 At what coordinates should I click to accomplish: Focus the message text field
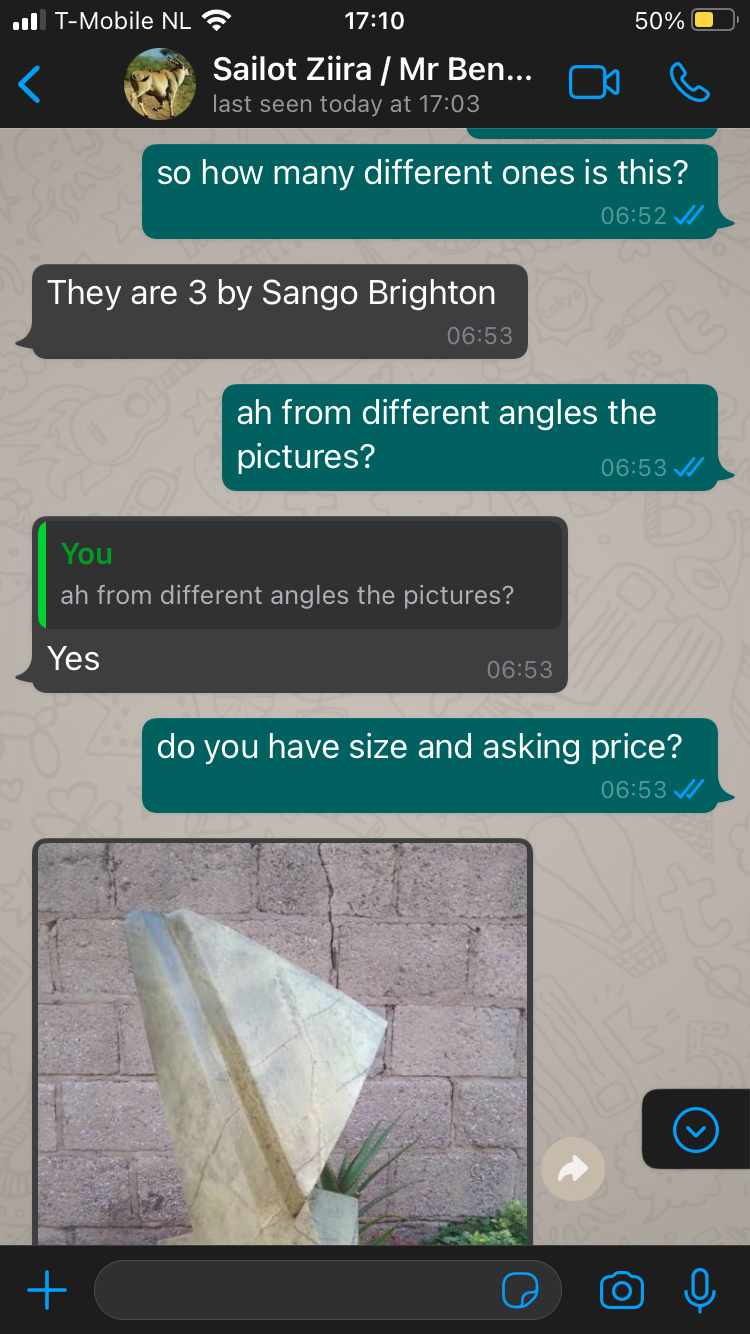(x=295, y=1291)
